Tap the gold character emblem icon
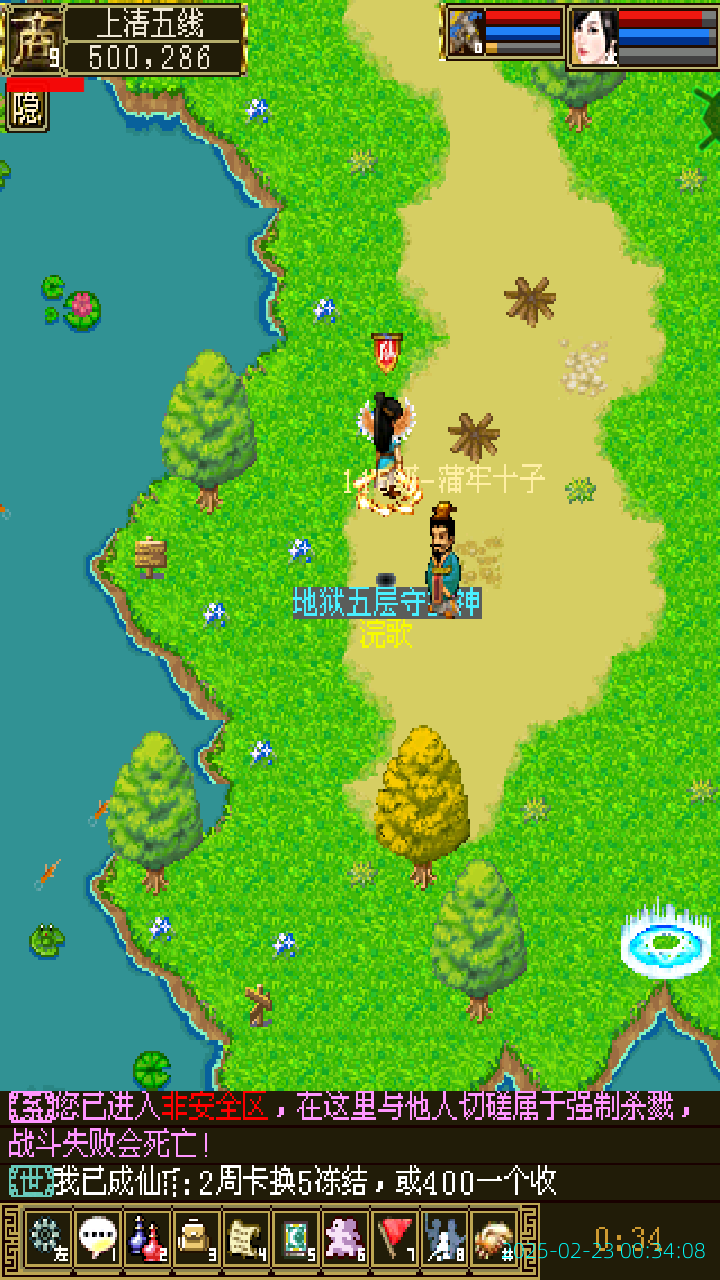 point(33,40)
